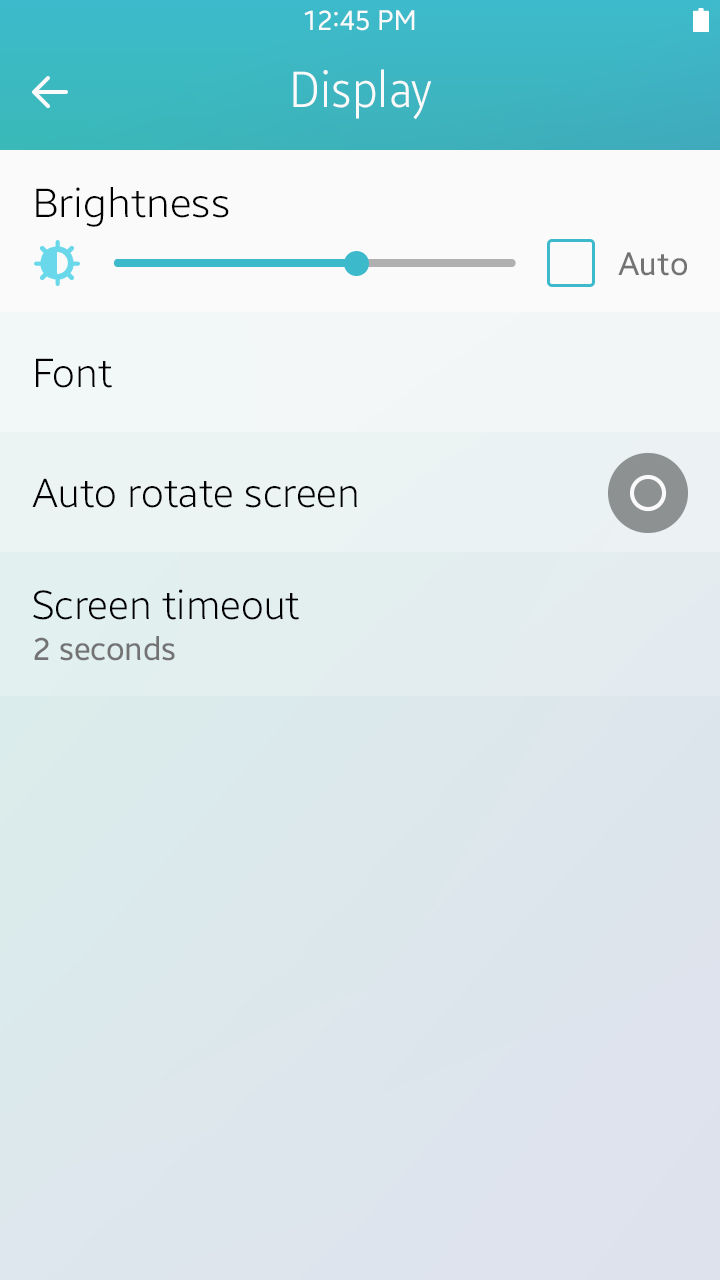Open Screen timeout options
The width and height of the screenshot is (720, 1280).
coord(360,625)
